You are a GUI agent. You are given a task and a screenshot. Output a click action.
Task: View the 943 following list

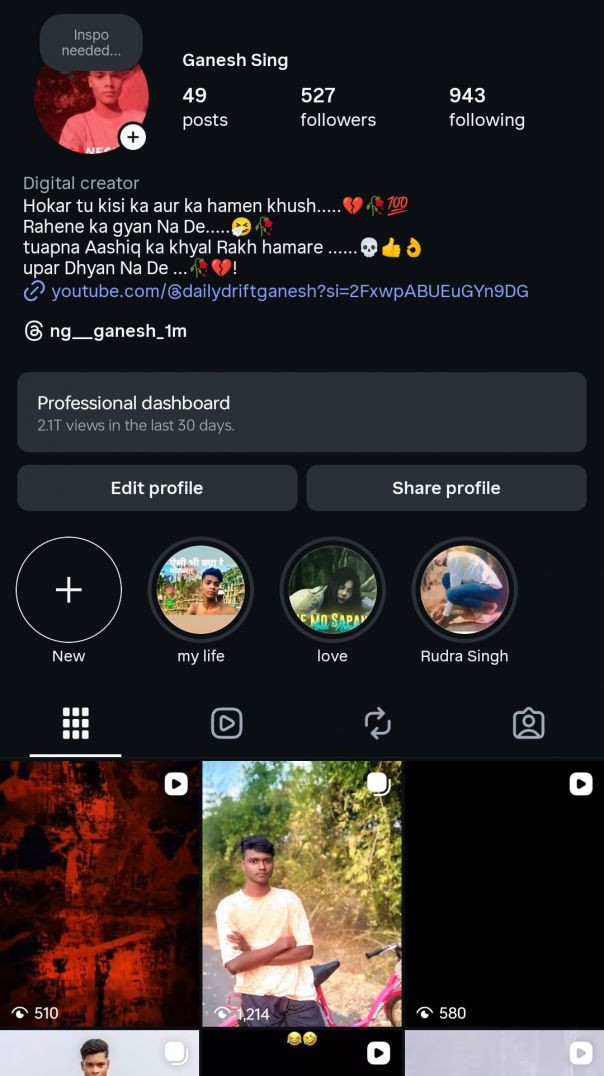tap(486, 107)
